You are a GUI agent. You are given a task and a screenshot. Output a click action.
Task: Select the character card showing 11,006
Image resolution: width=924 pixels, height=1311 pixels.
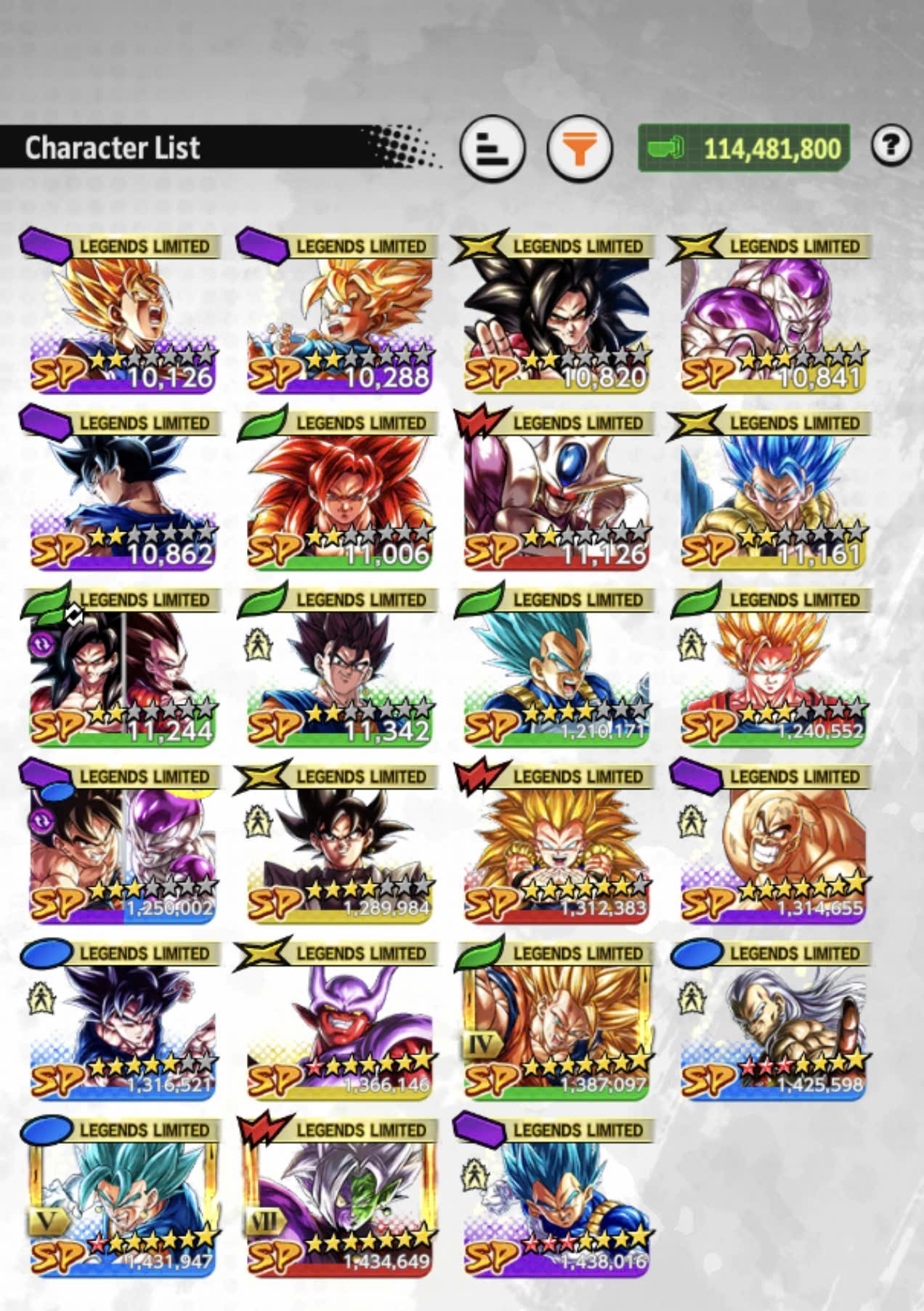tap(339, 487)
